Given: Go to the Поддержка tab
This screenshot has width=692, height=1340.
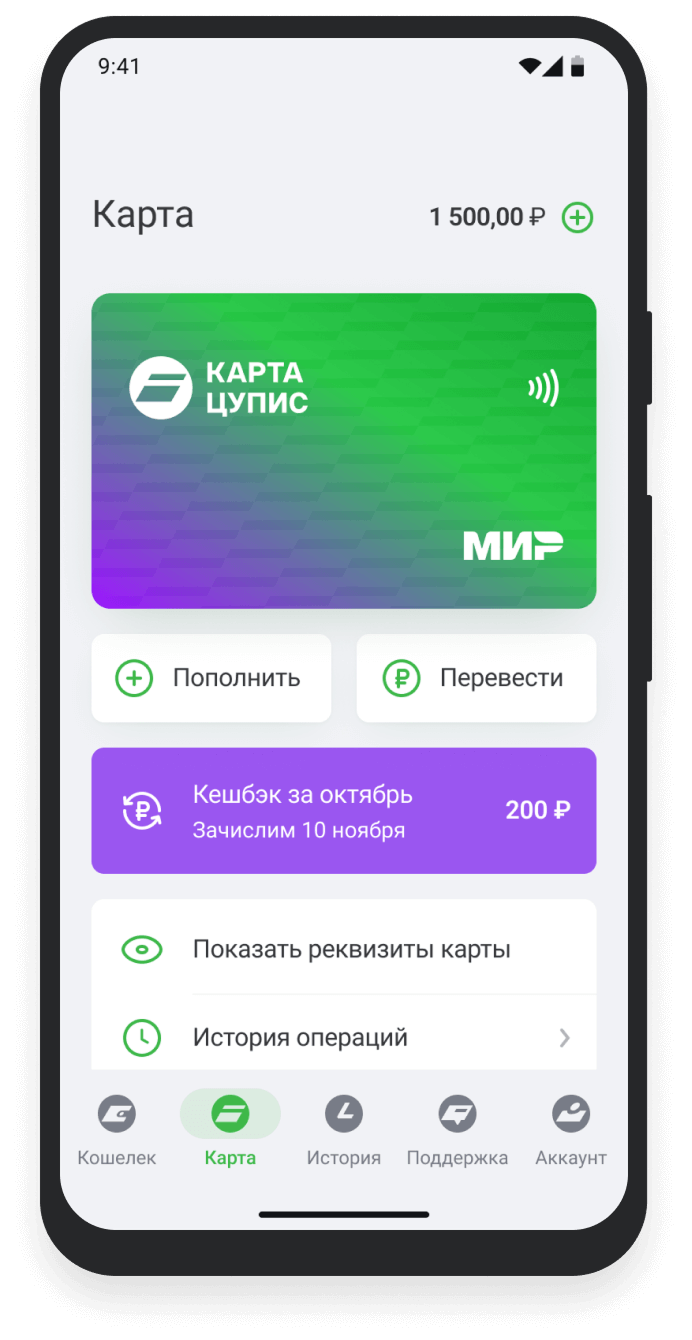Looking at the screenshot, I should [x=457, y=1130].
